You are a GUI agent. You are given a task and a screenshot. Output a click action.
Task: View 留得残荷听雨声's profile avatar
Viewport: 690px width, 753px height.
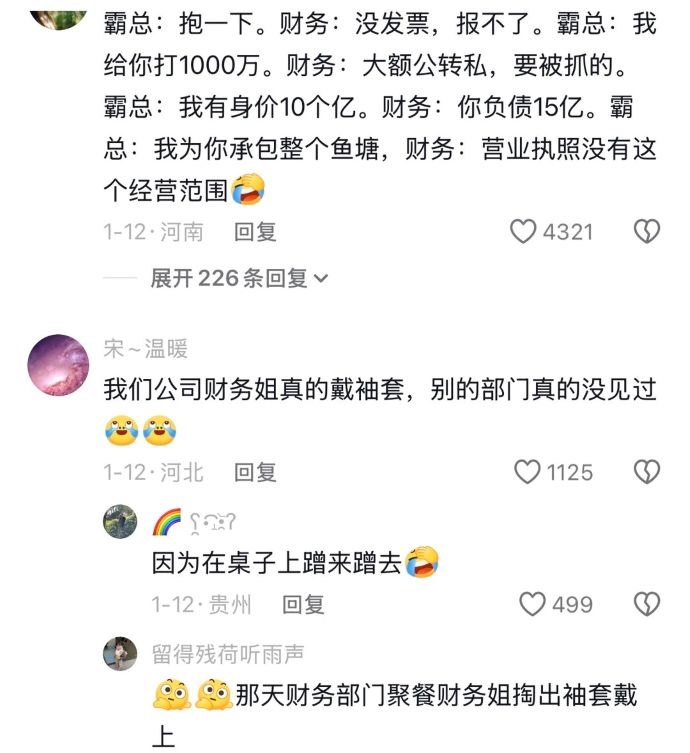[x=120, y=653]
